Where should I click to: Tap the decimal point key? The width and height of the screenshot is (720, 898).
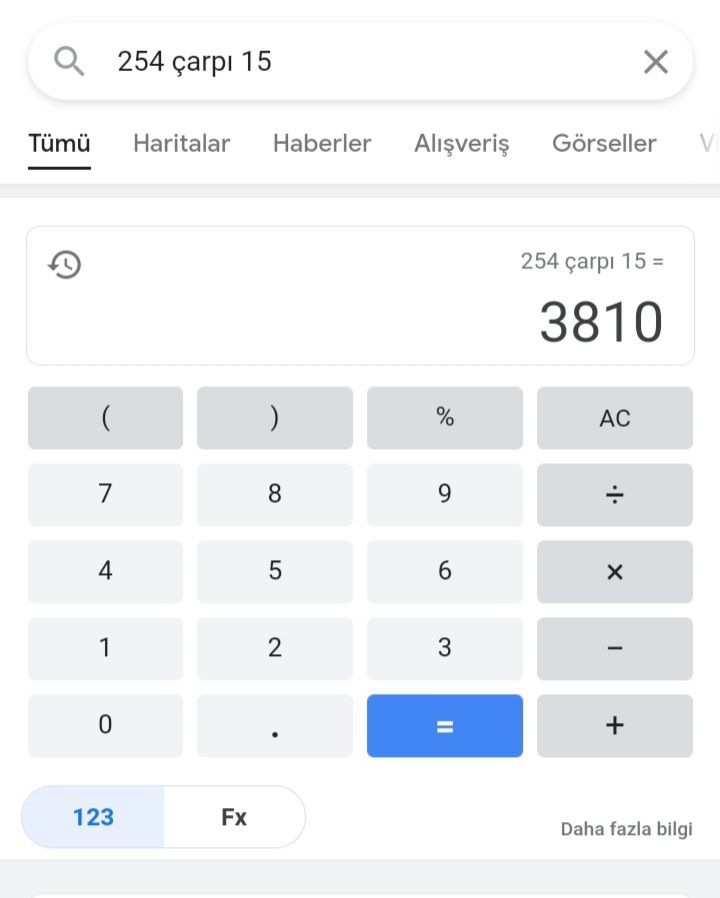pos(274,725)
